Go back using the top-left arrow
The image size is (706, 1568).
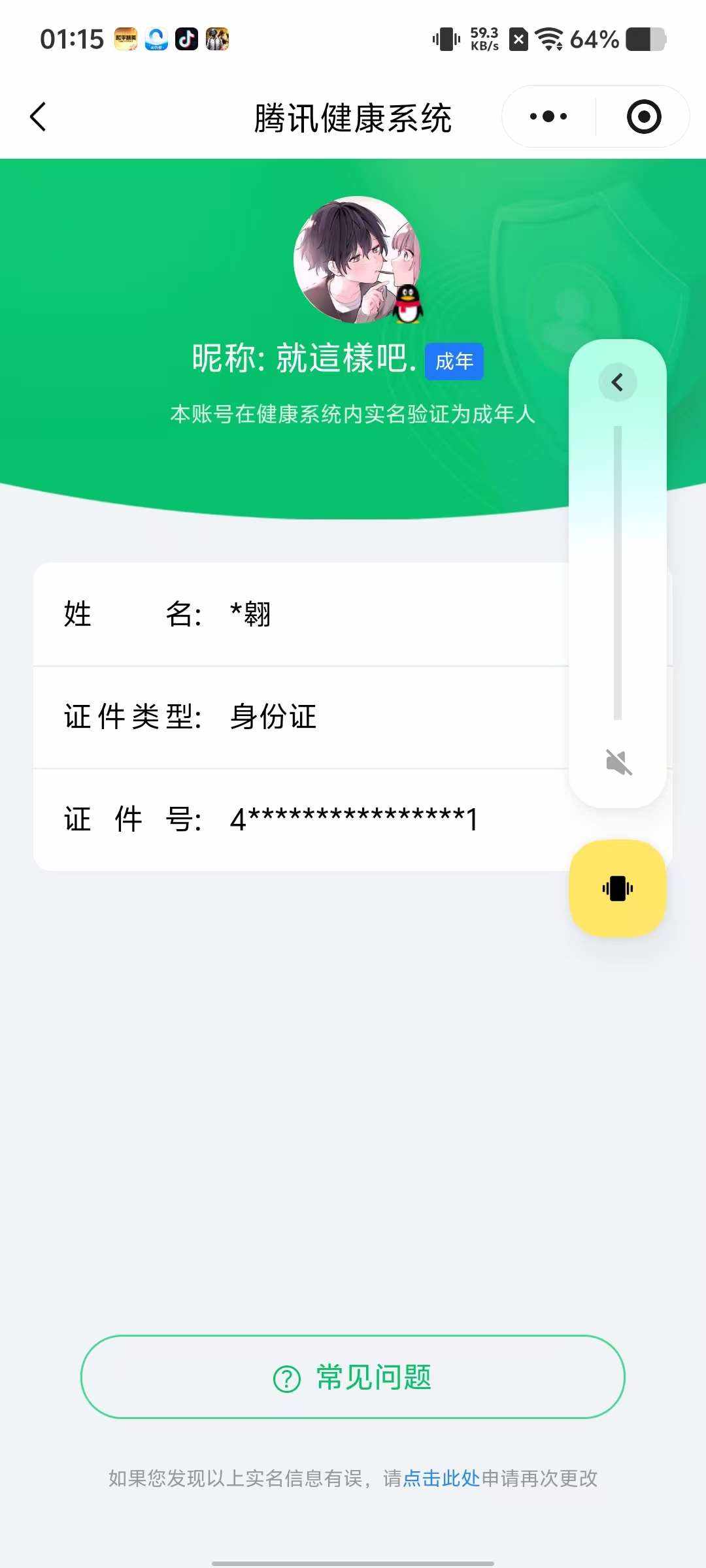pos(37,116)
